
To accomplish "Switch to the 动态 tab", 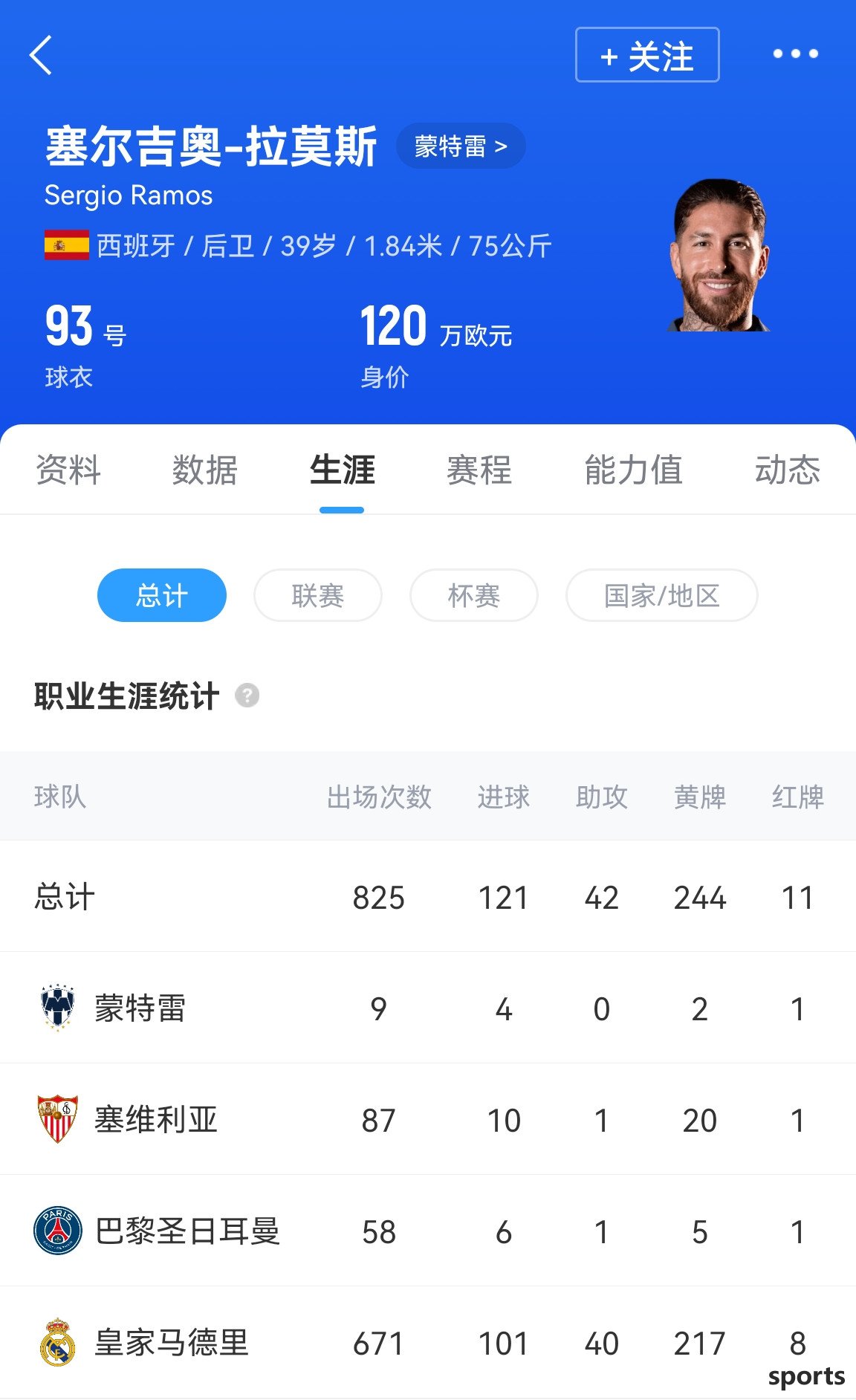I will [x=787, y=470].
